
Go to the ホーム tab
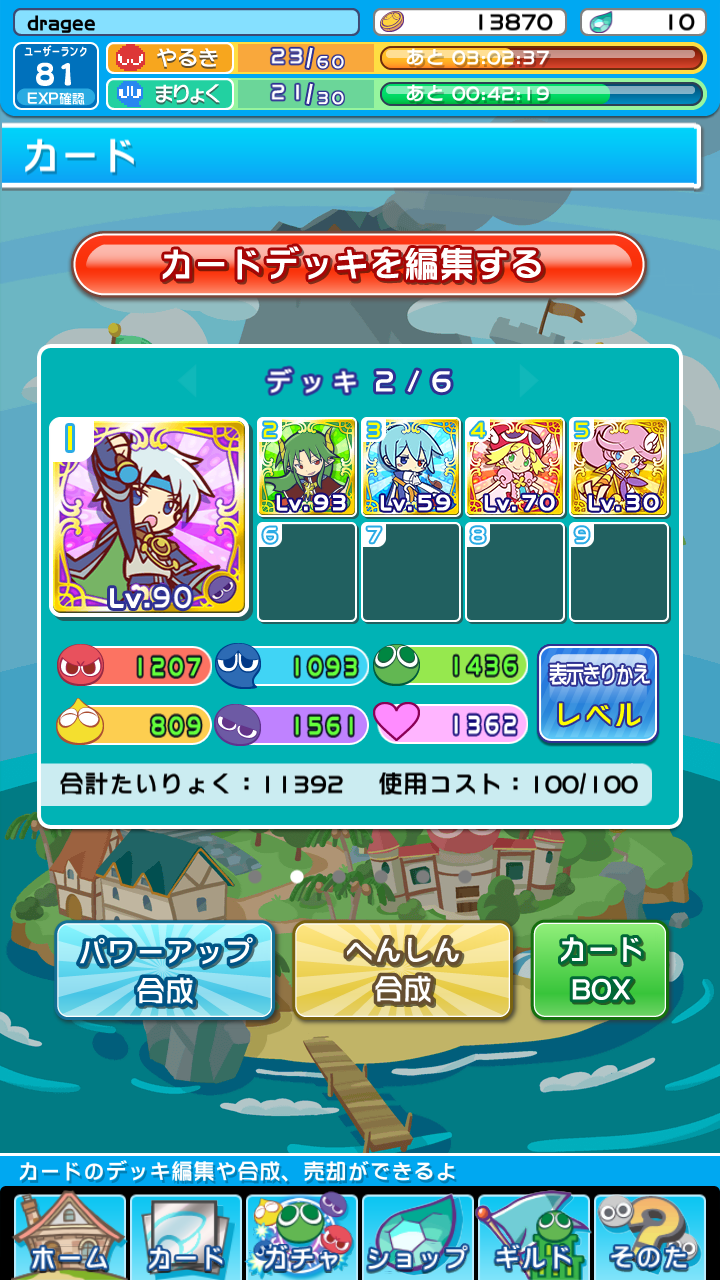click(x=69, y=1237)
